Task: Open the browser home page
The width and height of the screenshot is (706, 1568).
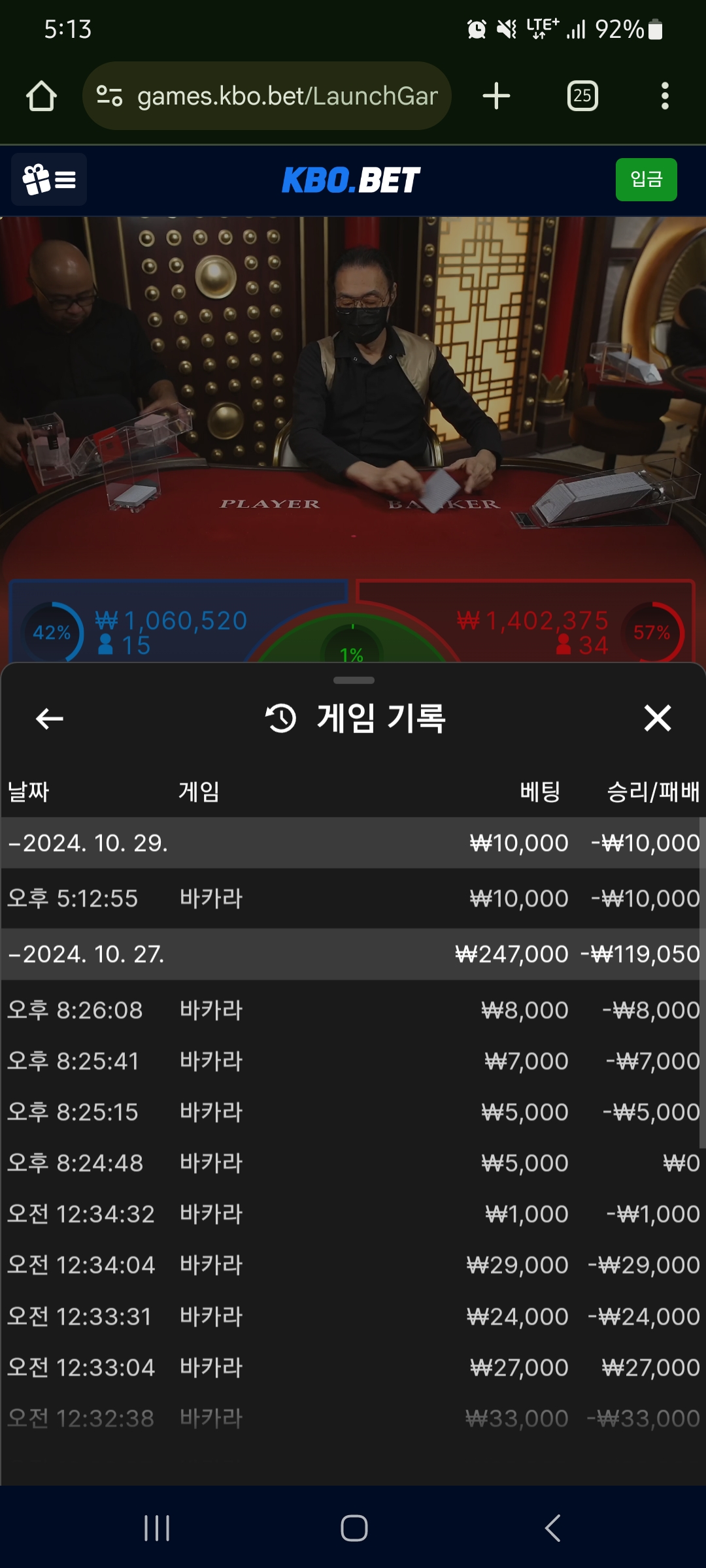Action: tap(41, 96)
